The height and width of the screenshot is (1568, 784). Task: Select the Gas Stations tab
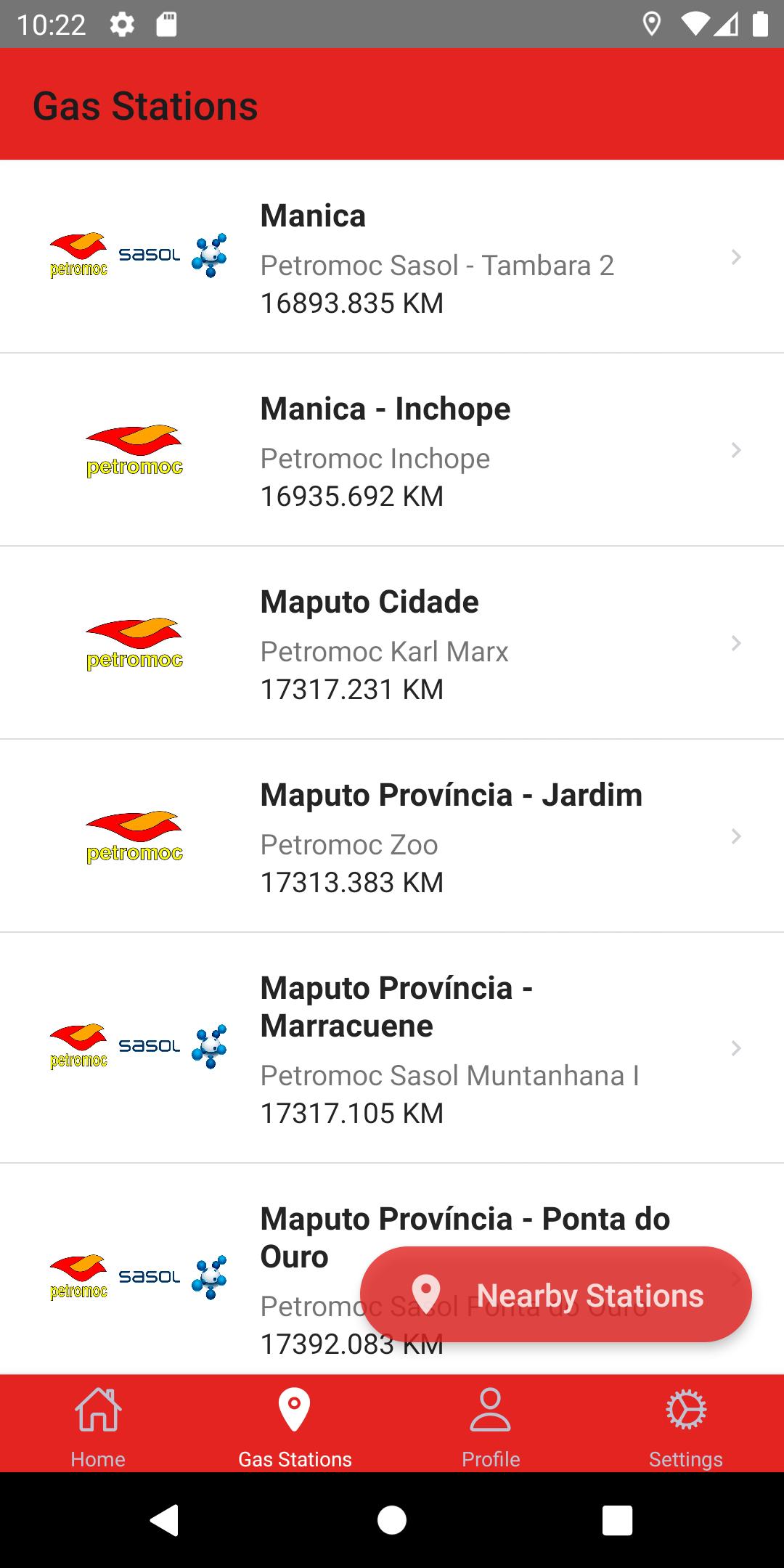(x=295, y=1424)
